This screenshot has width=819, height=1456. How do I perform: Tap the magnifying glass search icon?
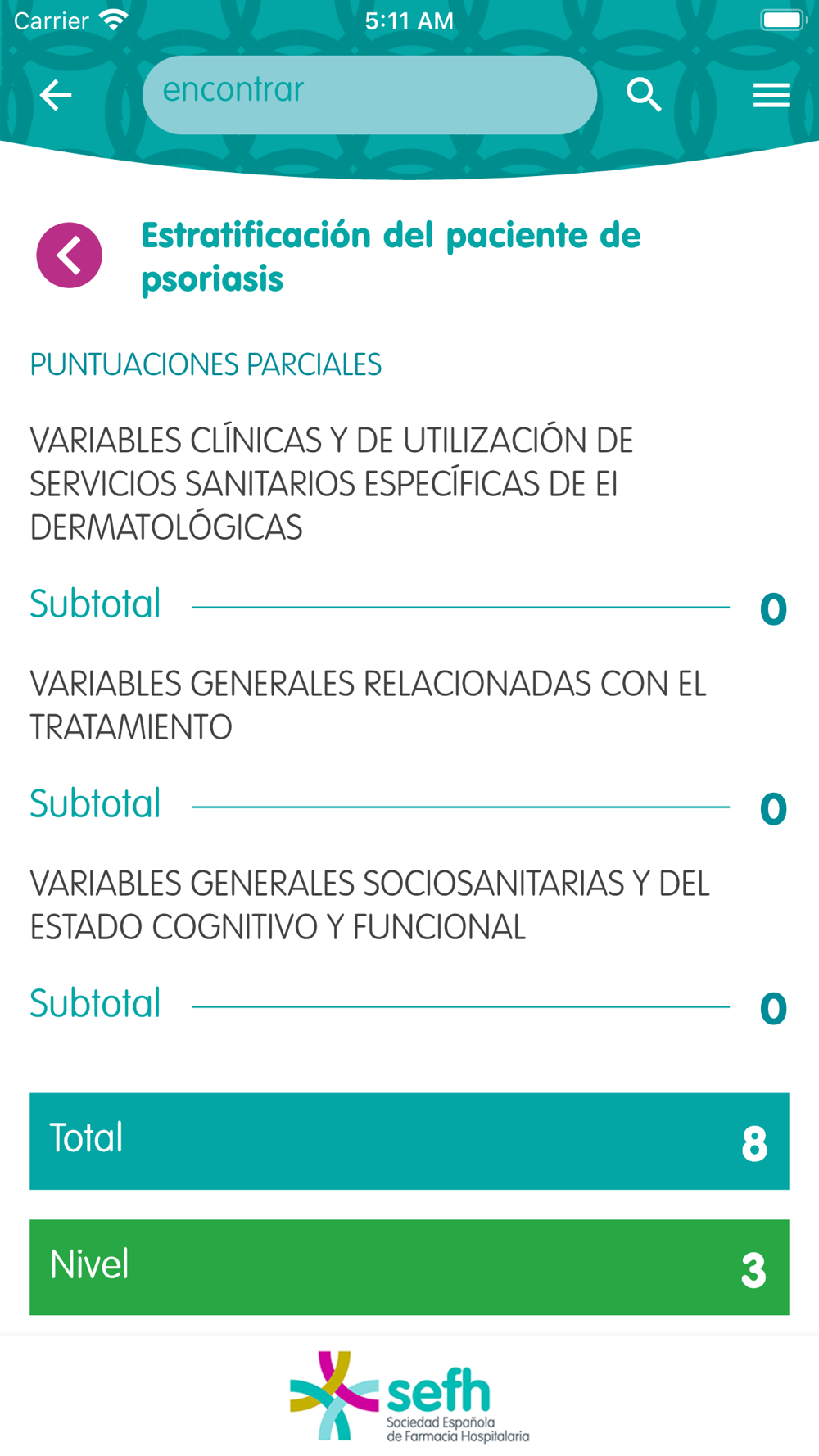(x=644, y=95)
